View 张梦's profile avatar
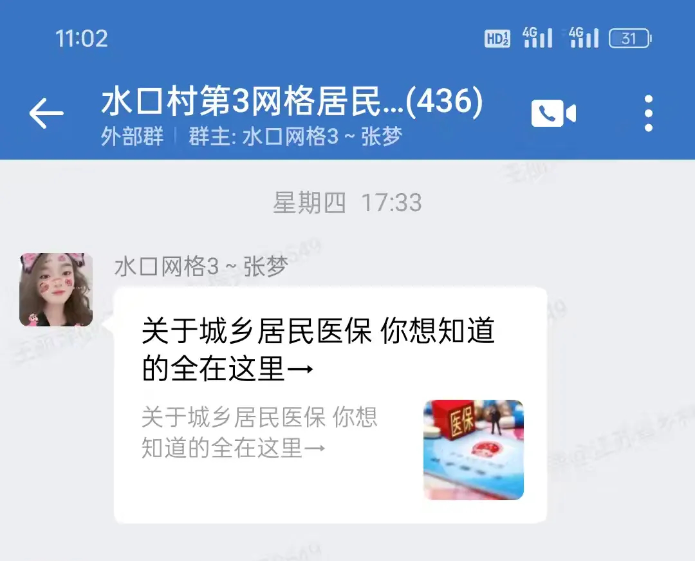The height and width of the screenshot is (561, 696). (x=56, y=289)
